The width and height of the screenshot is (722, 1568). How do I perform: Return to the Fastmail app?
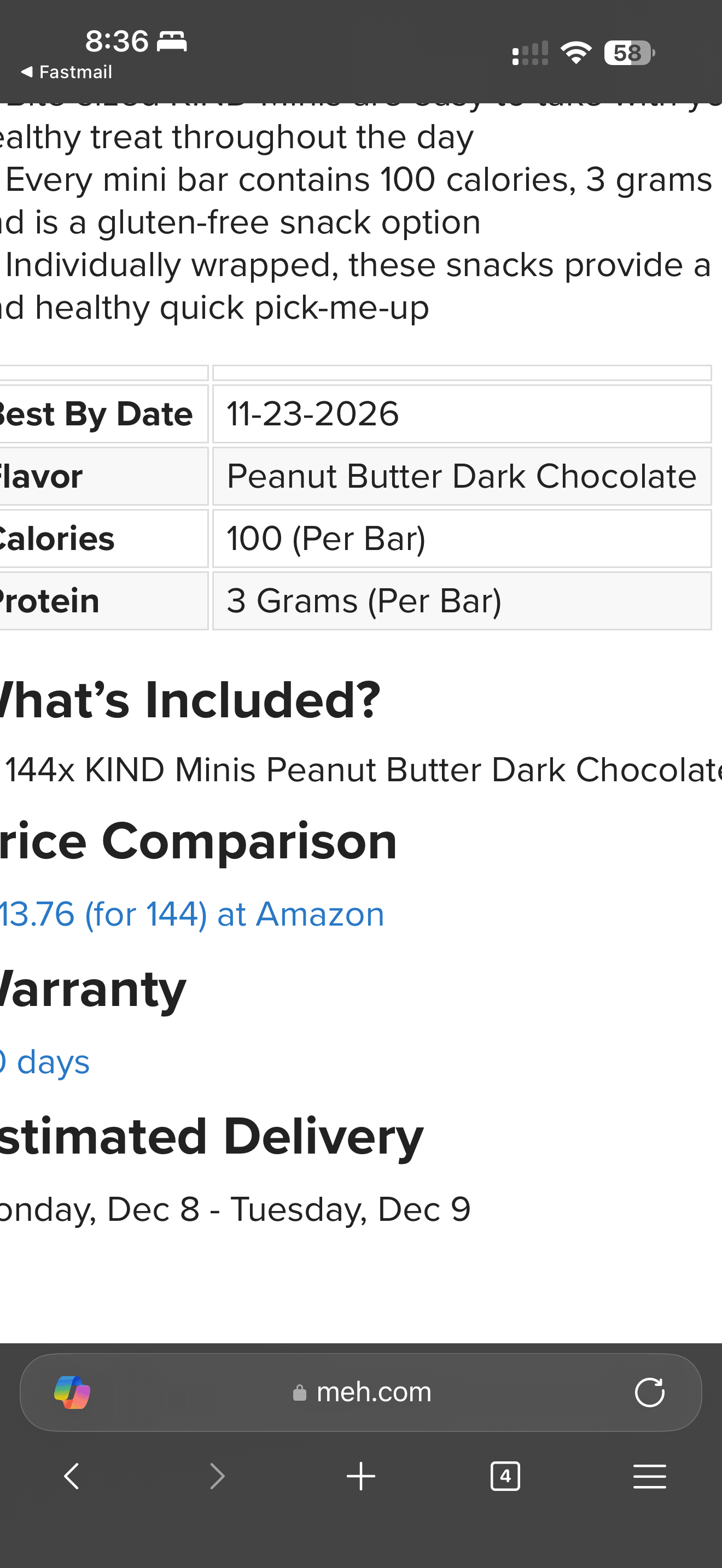point(67,72)
